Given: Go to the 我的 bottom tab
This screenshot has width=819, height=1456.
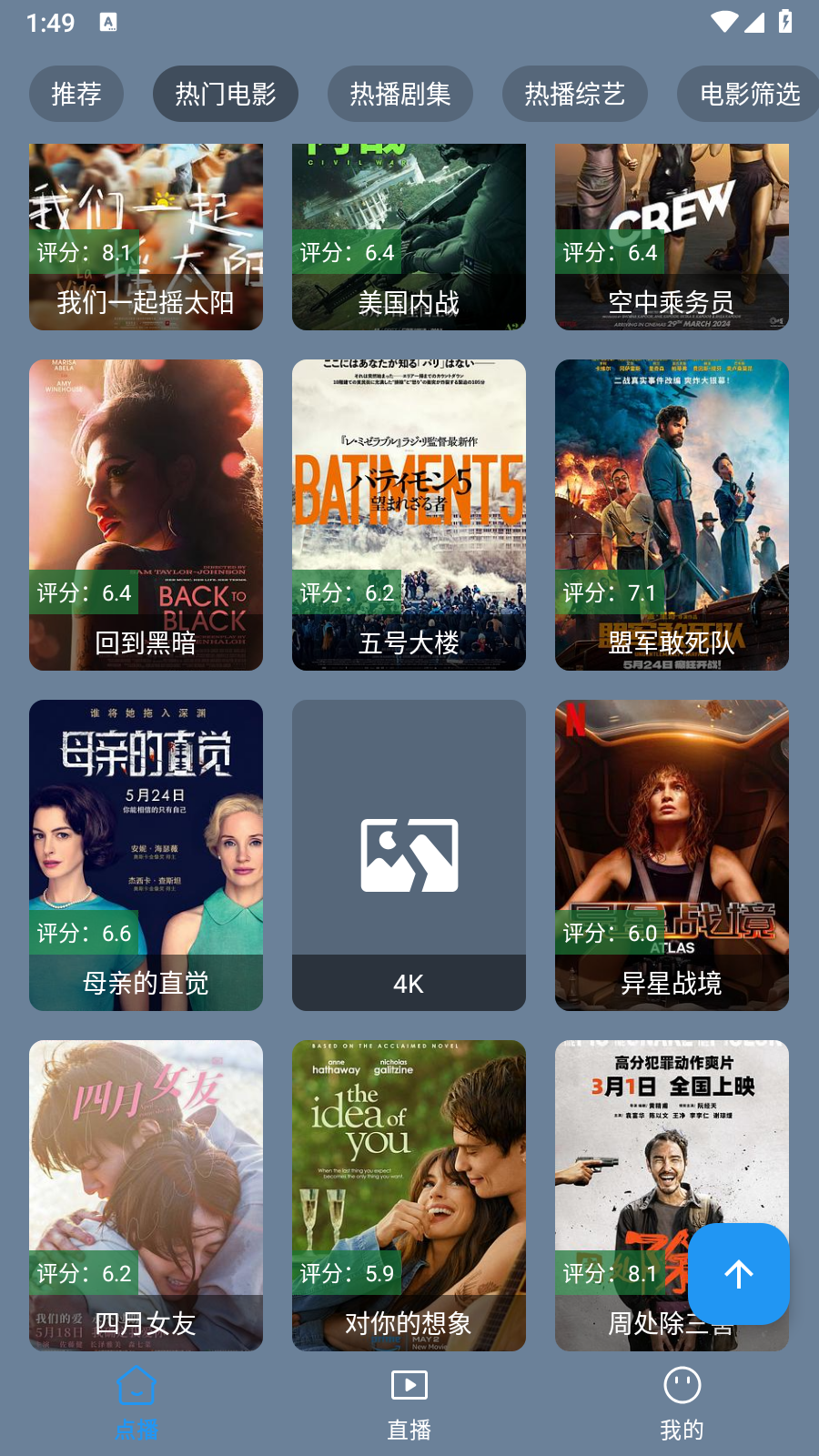Looking at the screenshot, I should (x=682, y=1405).
